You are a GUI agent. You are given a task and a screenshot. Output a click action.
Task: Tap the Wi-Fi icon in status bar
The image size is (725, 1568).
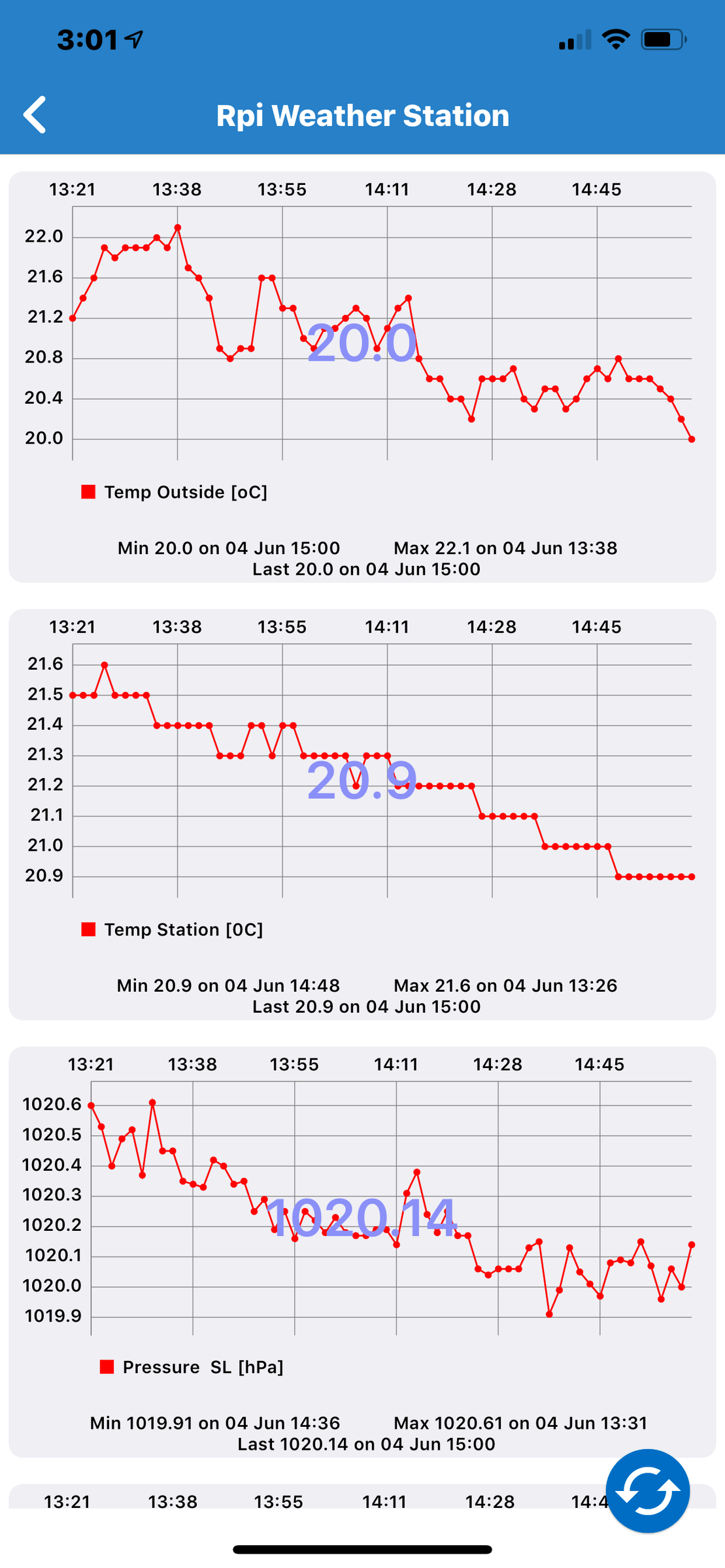[615, 41]
